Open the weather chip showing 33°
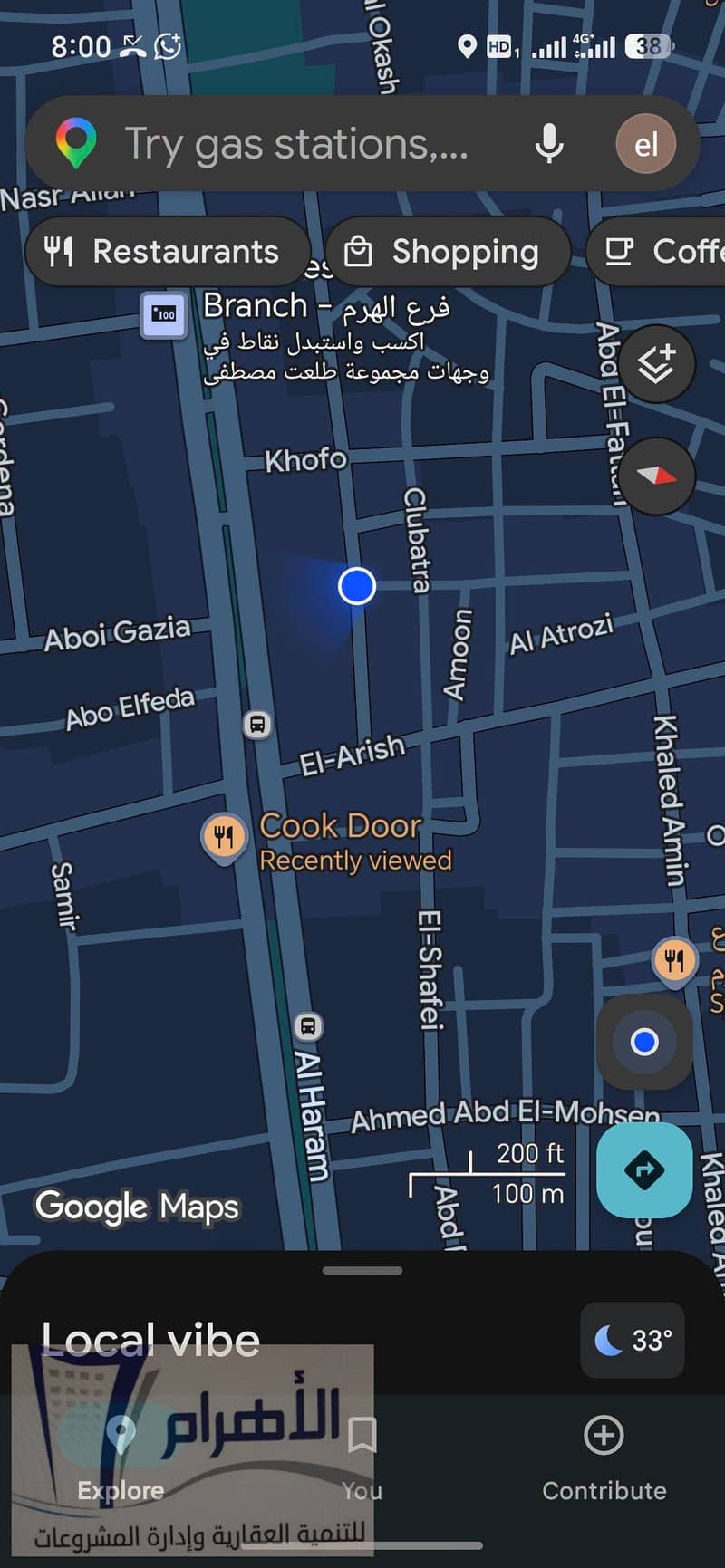 point(633,1340)
